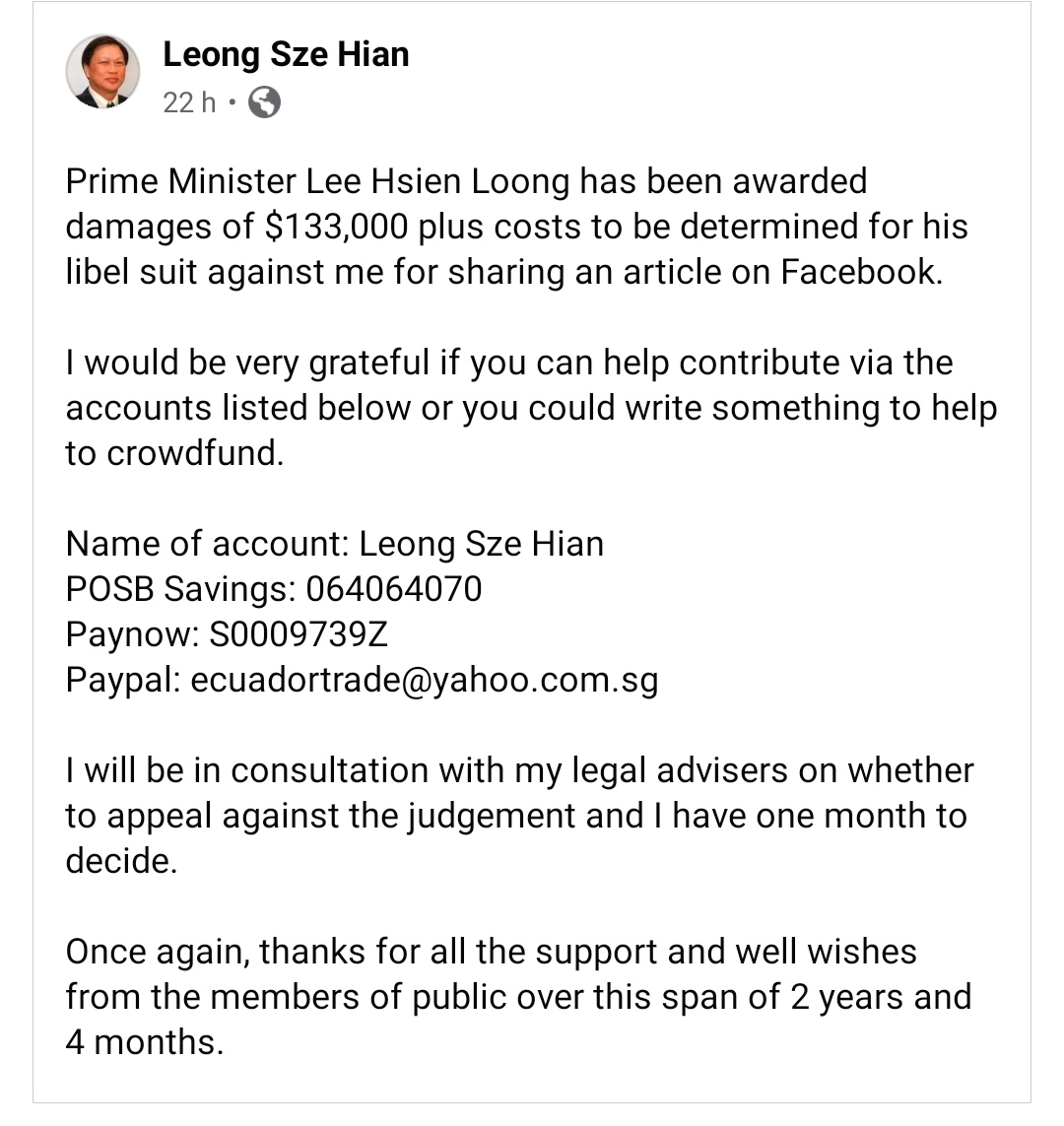Open the Leong Sze Hian author name
The image size is (1064, 1126).
pyautogui.click(x=286, y=53)
